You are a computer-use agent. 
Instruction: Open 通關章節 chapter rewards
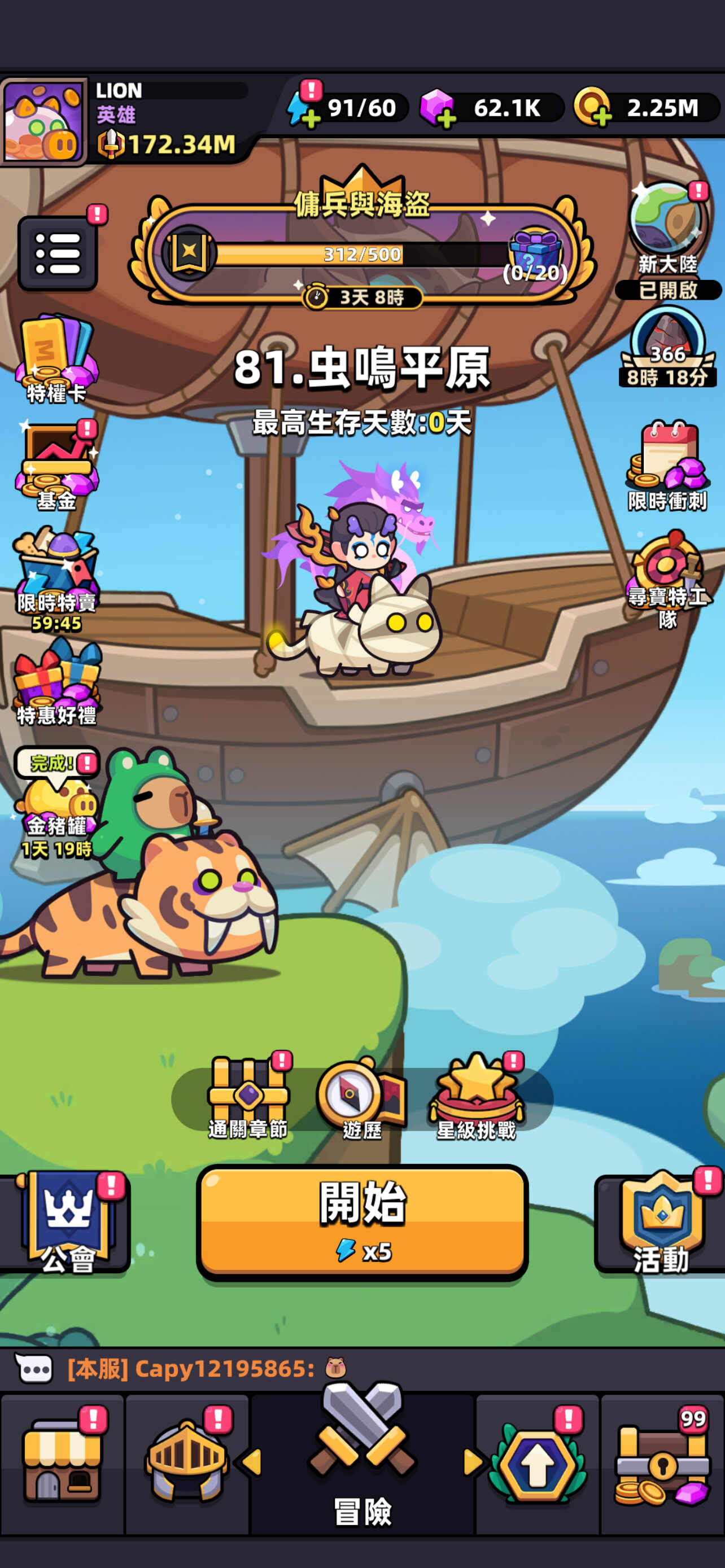click(248, 1097)
